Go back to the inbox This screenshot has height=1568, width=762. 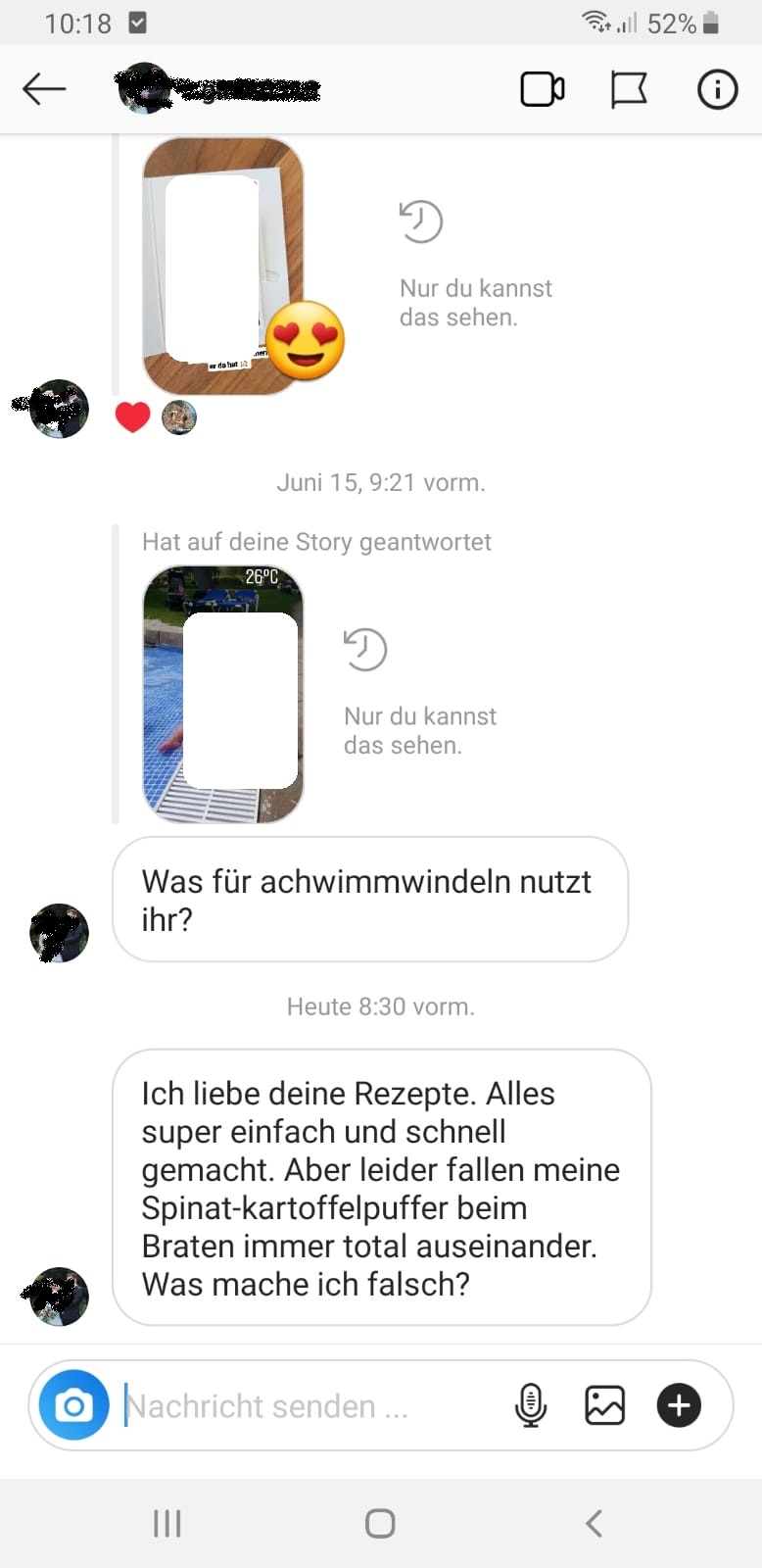(x=44, y=89)
